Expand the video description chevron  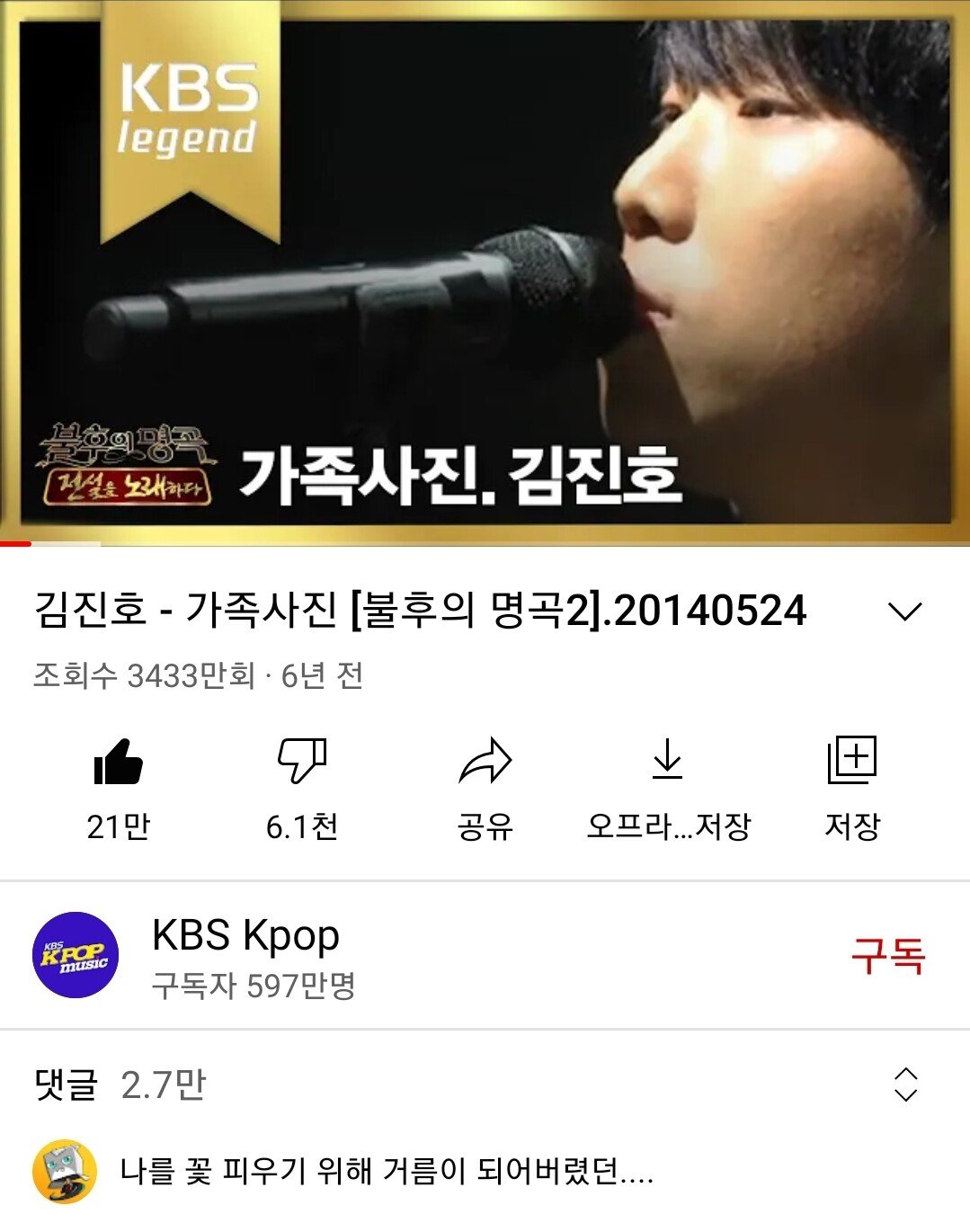(x=904, y=612)
